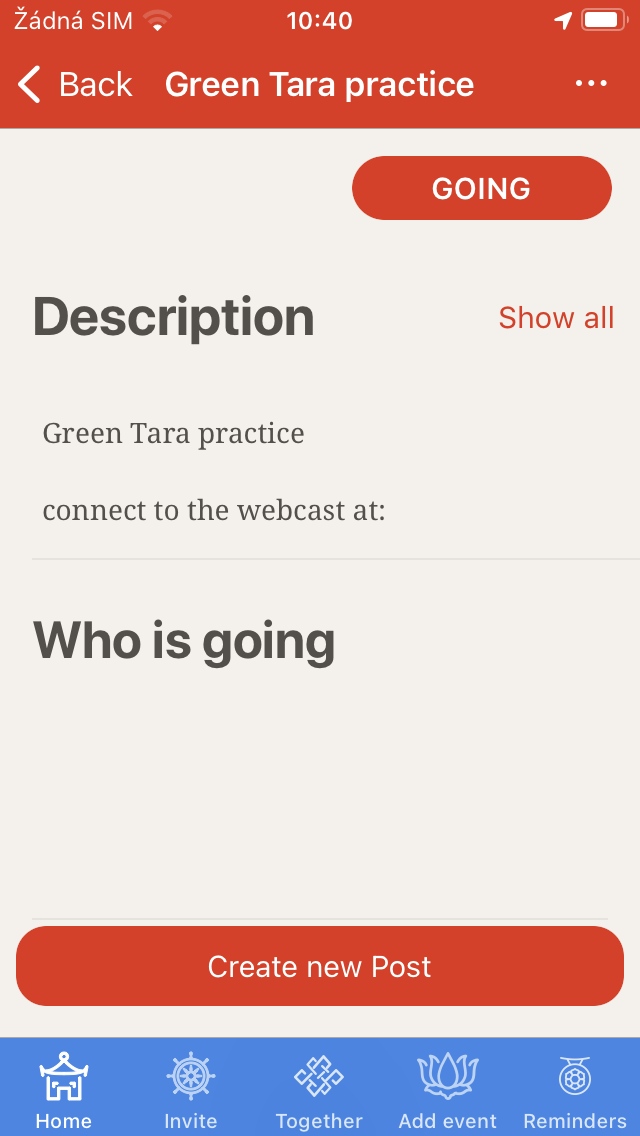Switch to the Home tab
The height and width of the screenshot is (1136, 640).
[x=64, y=1089]
